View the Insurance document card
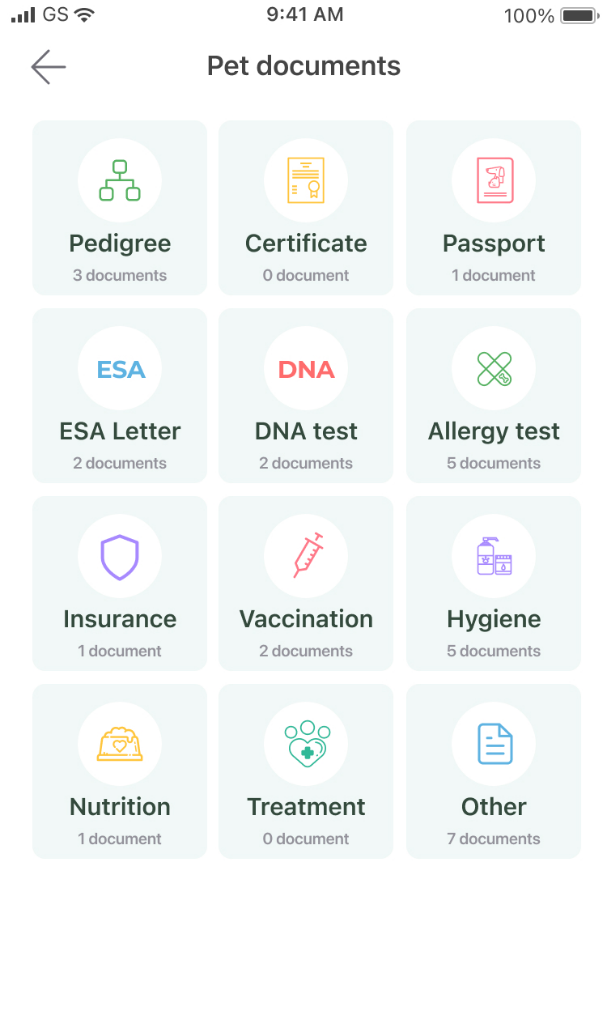Viewport: 605px width, 1018px height. [119, 583]
